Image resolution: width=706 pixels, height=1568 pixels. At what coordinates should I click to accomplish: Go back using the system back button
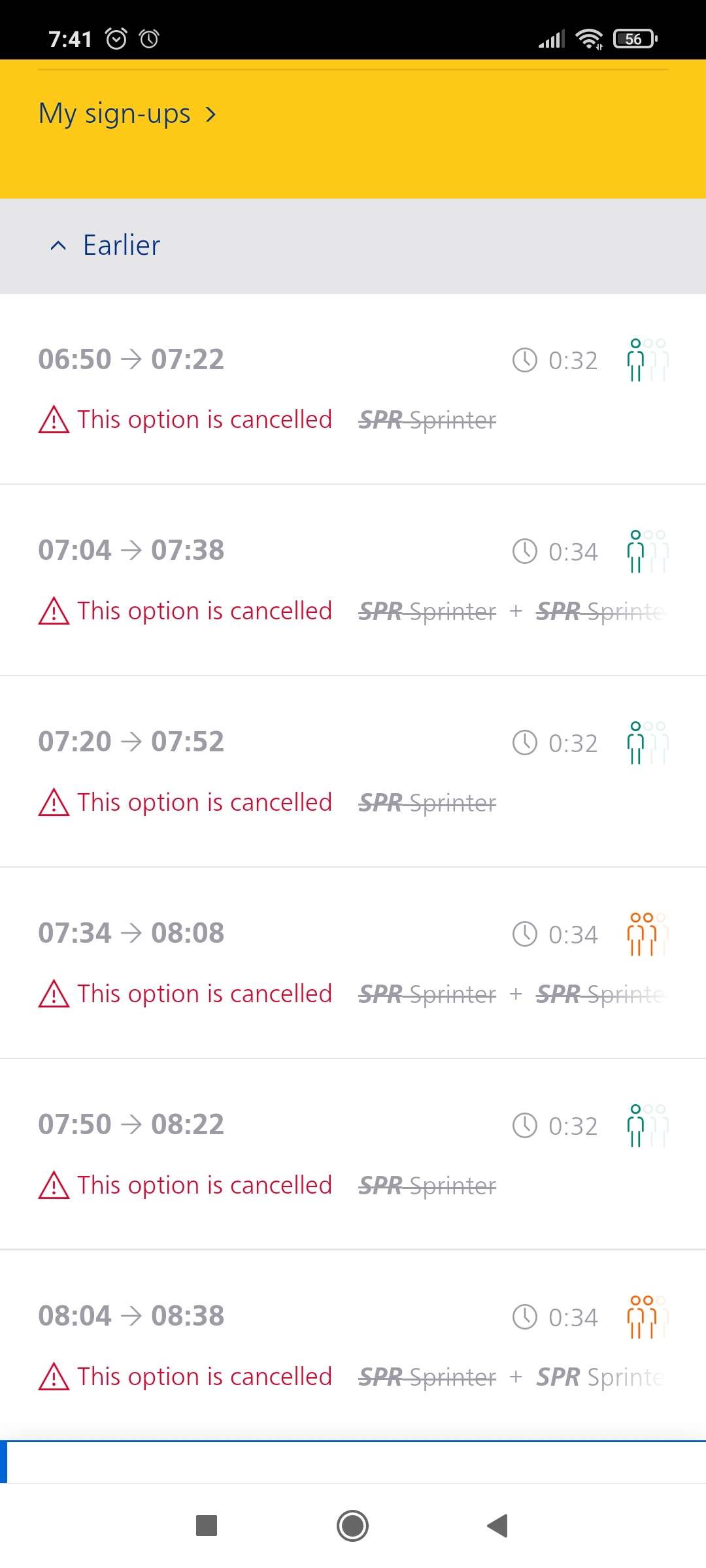coord(497,1526)
